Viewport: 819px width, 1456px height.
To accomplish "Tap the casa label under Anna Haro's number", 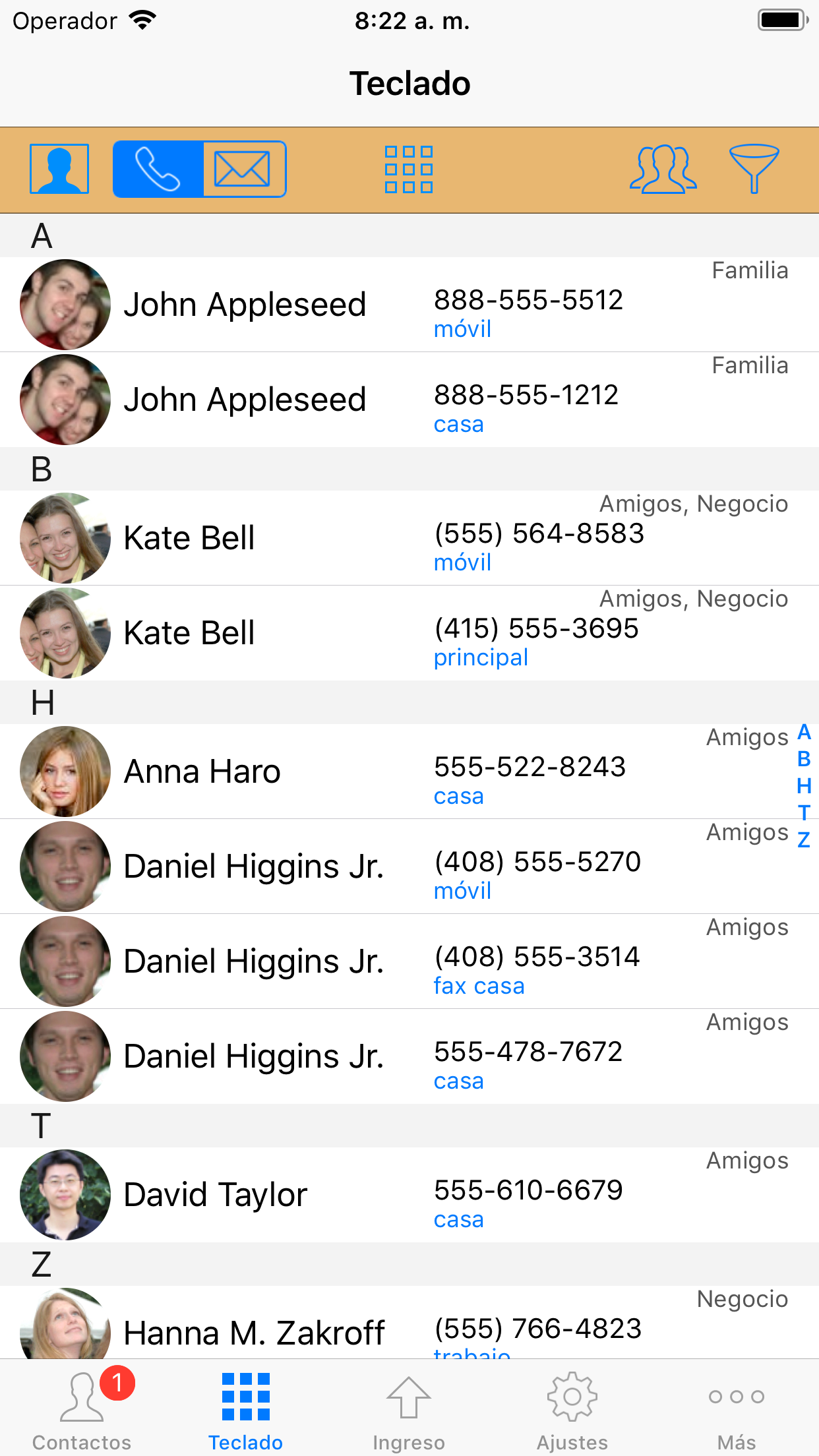I will click(x=459, y=797).
